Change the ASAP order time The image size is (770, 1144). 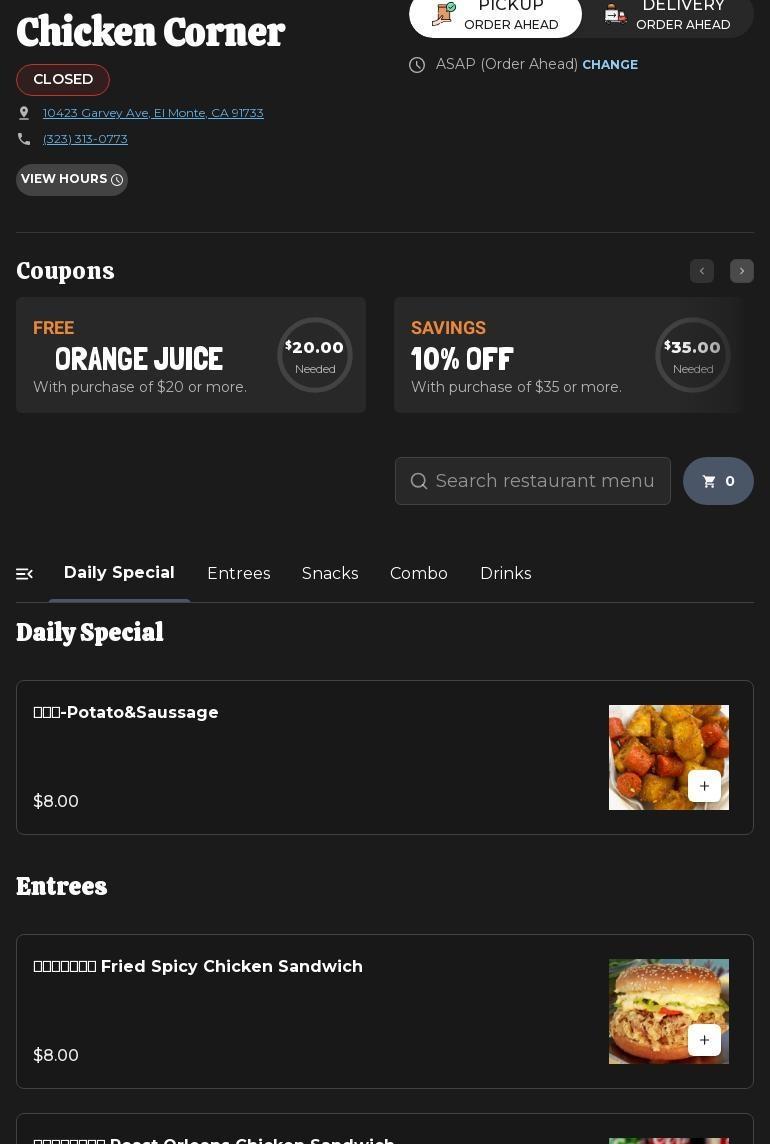pyautogui.click(x=609, y=64)
